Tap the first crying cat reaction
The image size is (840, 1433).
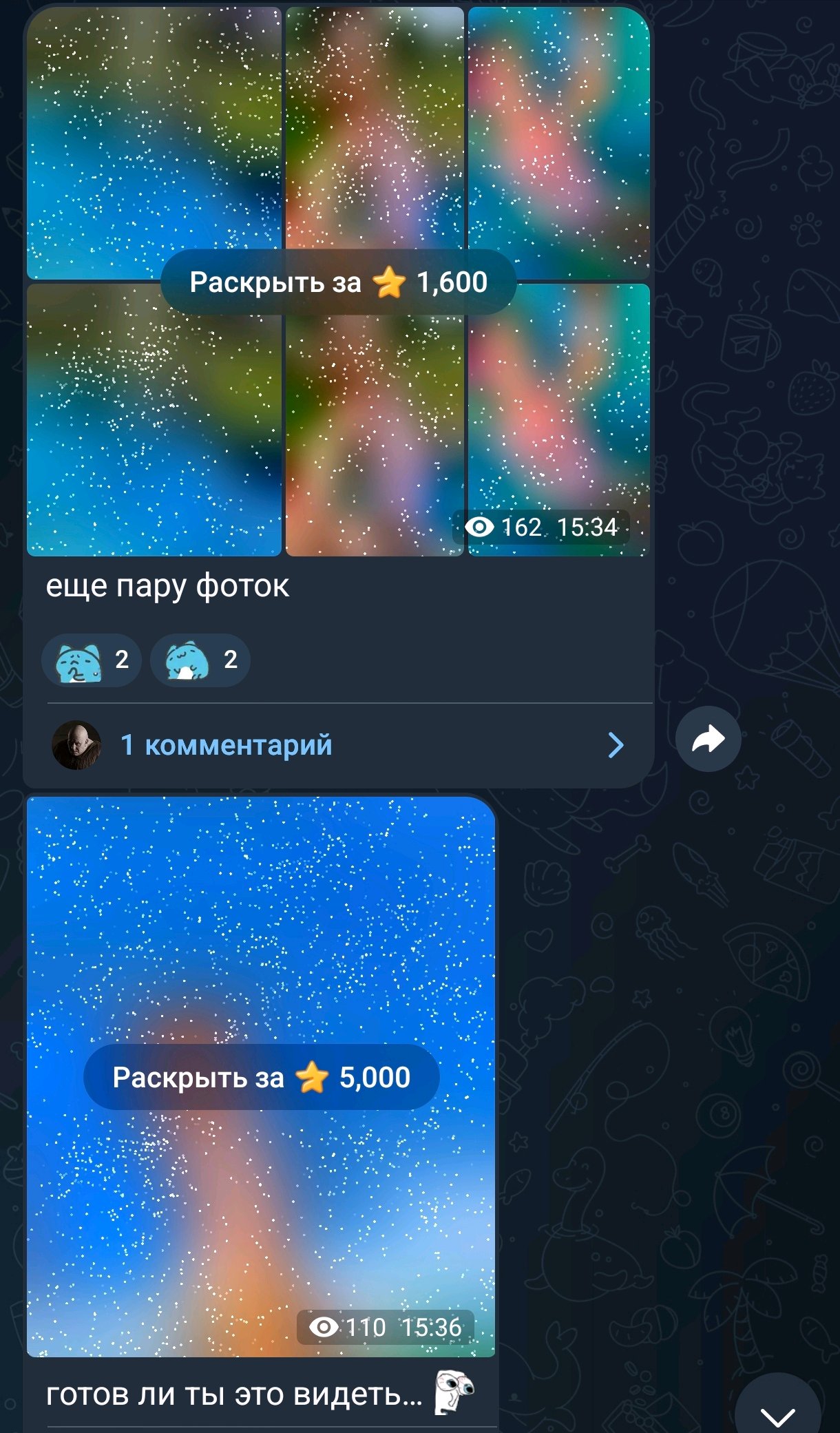[x=92, y=660]
